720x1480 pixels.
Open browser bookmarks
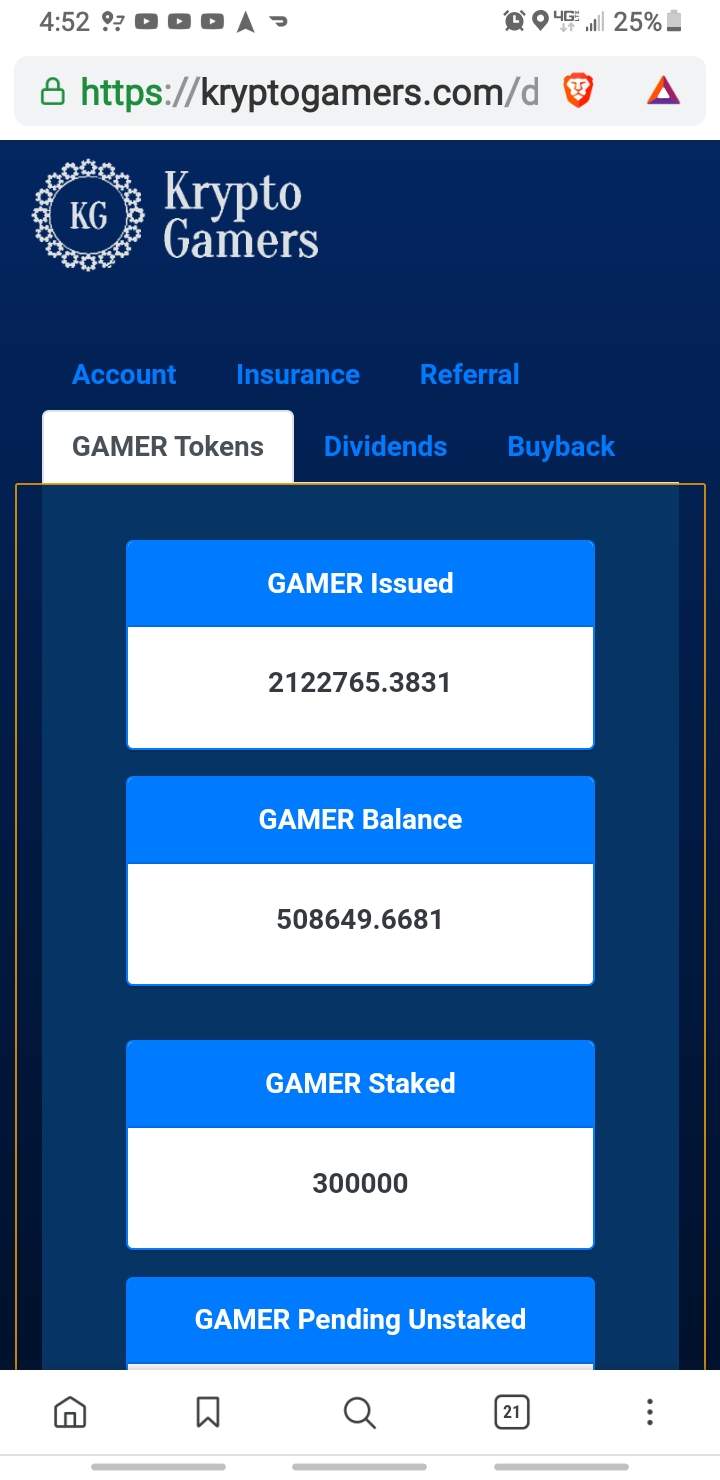[x=208, y=1412]
